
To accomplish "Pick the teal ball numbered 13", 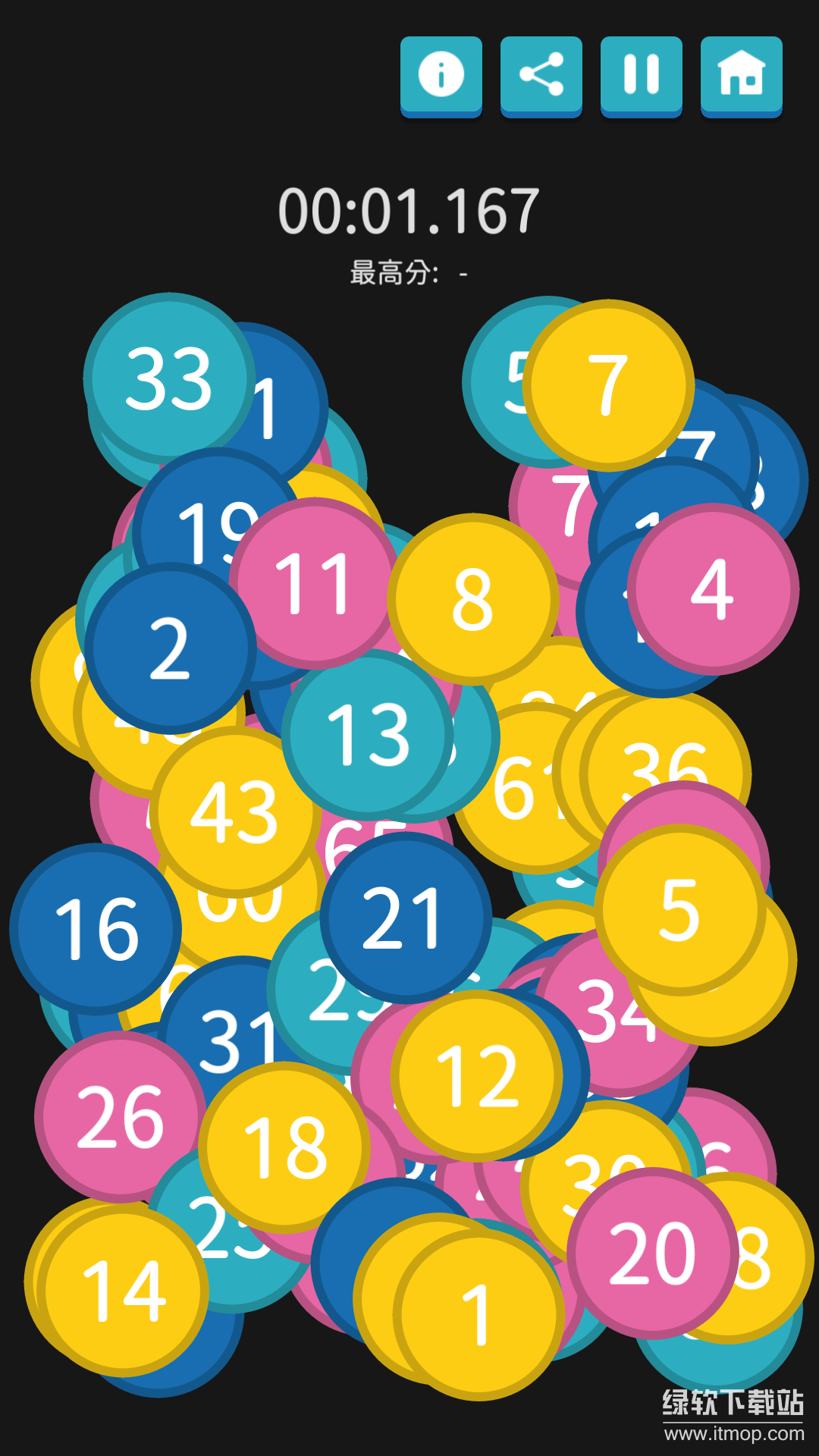I will 368,733.
